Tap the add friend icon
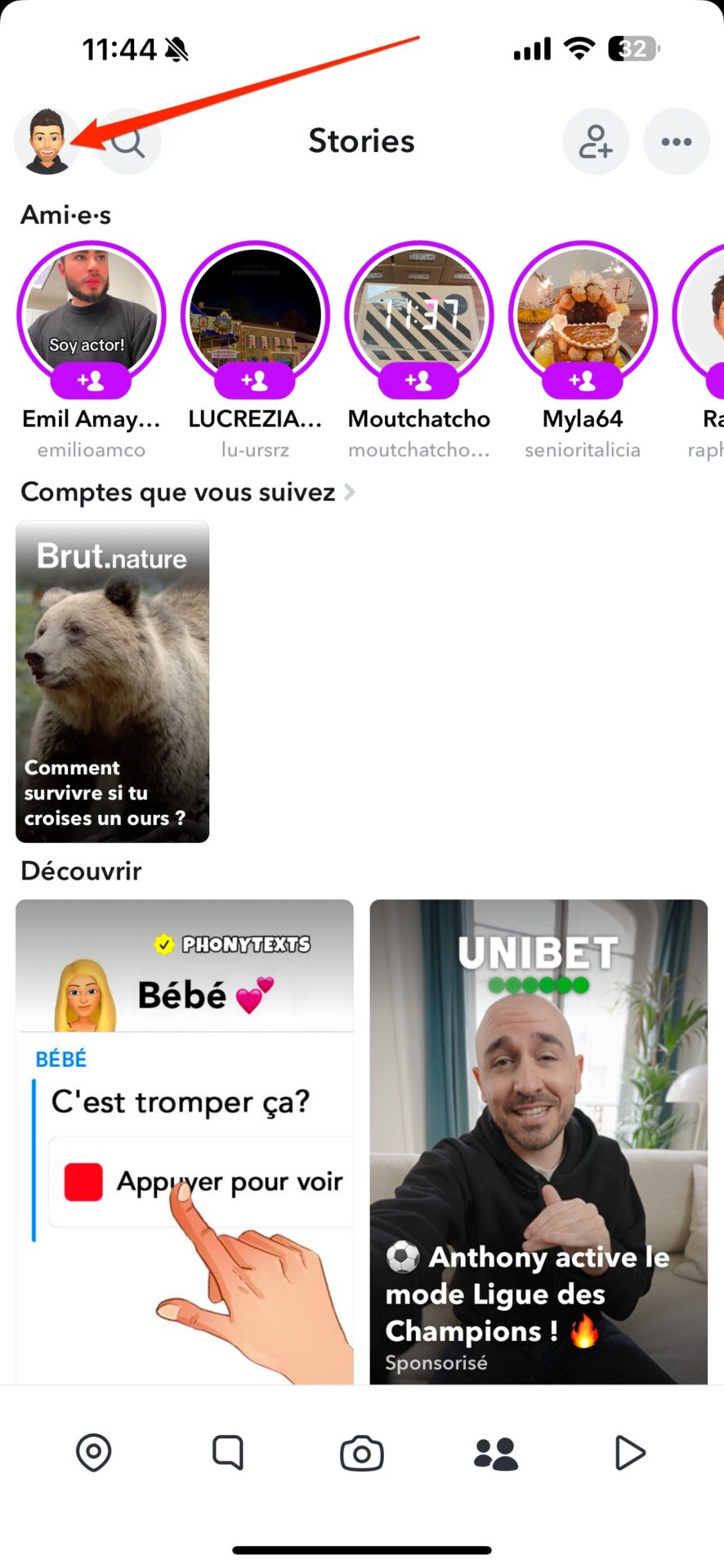The height and width of the screenshot is (1568, 724). coord(596,141)
